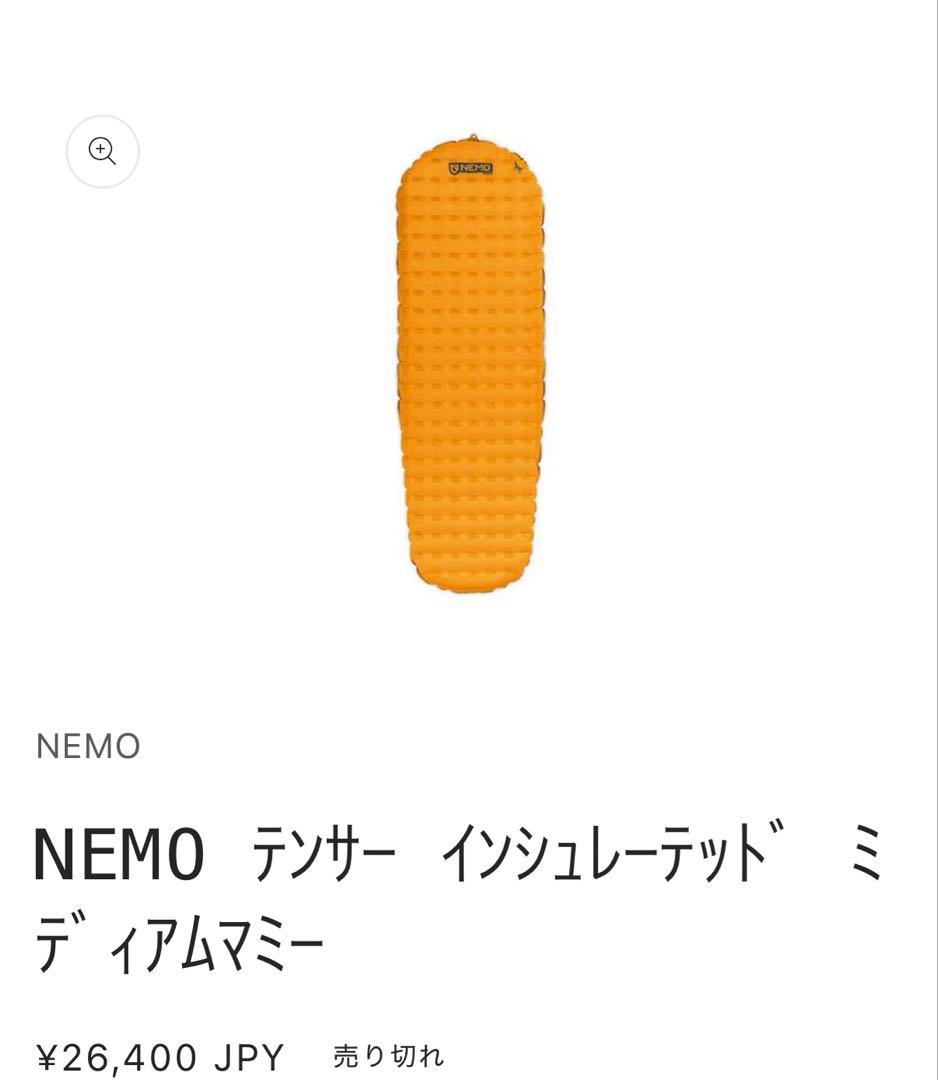938x1080 pixels.
Task: Click the vendor name NEMO above the title
Action: click(x=90, y=745)
